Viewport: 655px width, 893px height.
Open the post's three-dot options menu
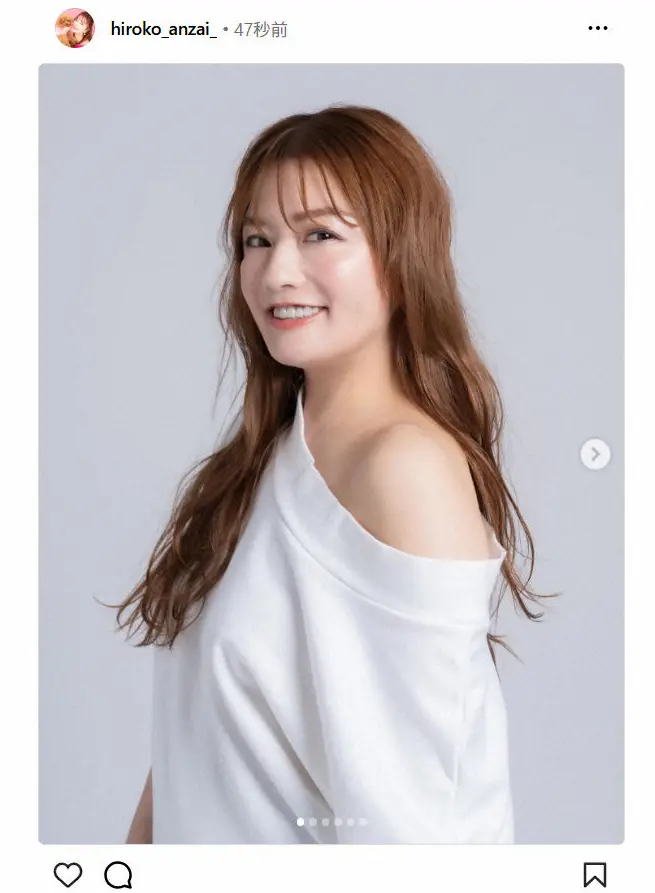(x=598, y=28)
